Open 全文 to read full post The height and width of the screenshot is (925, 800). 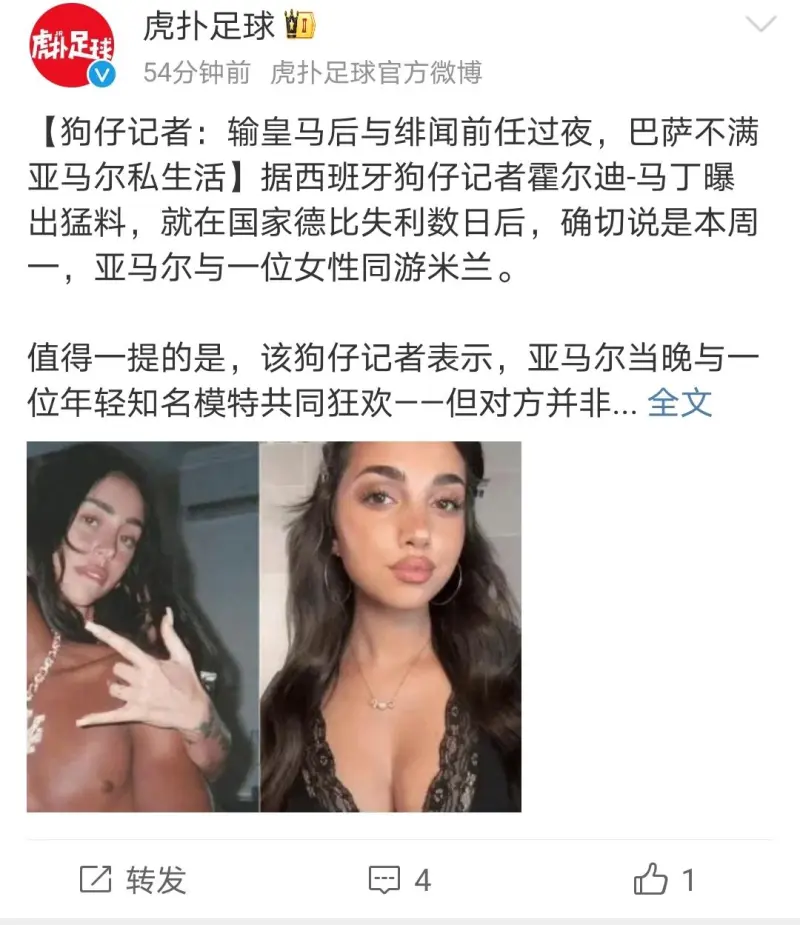(x=679, y=402)
